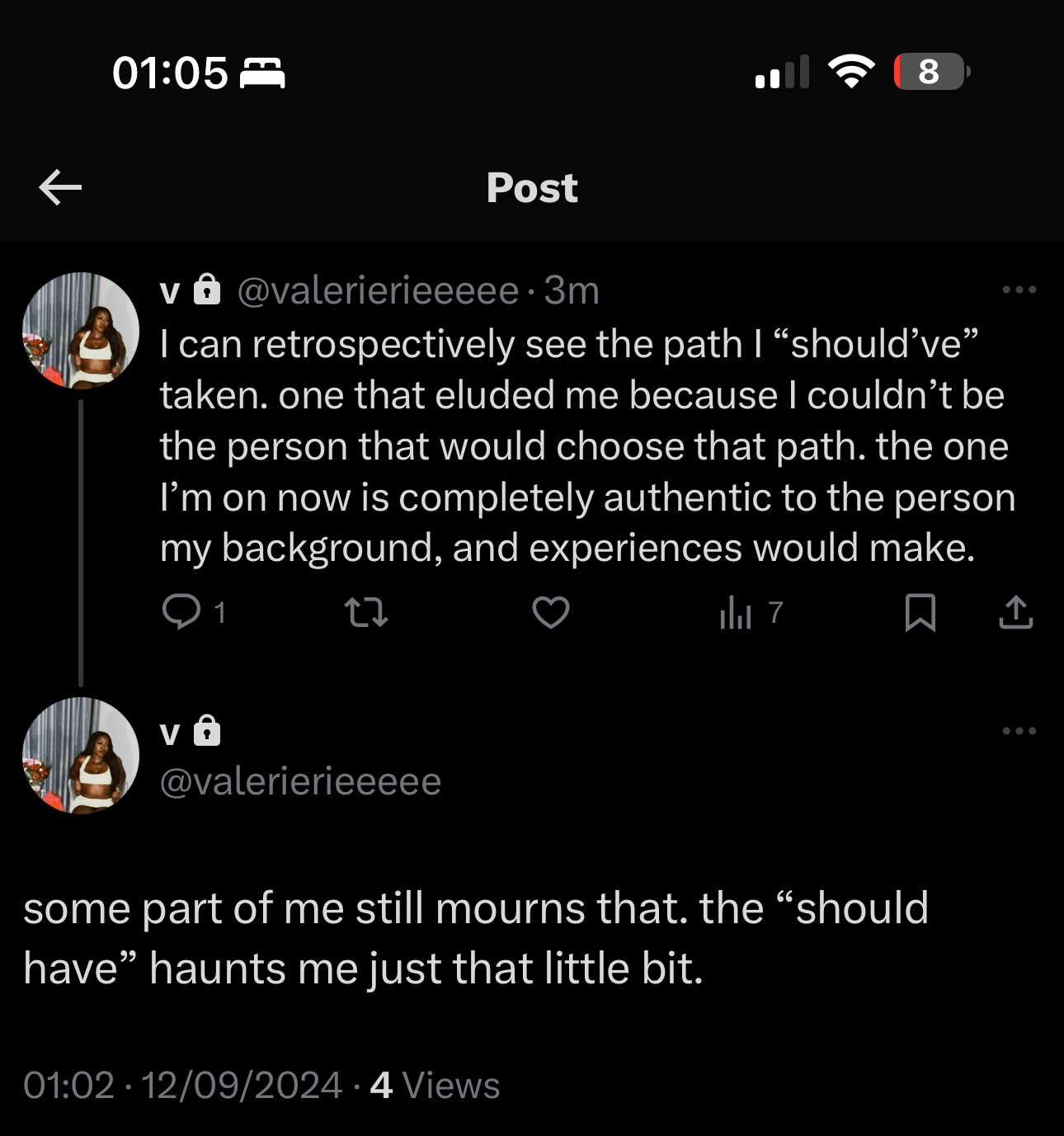The height and width of the screenshot is (1136, 1064).
Task: Like the post about the path should've taken
Action: (x=551, y=613)
